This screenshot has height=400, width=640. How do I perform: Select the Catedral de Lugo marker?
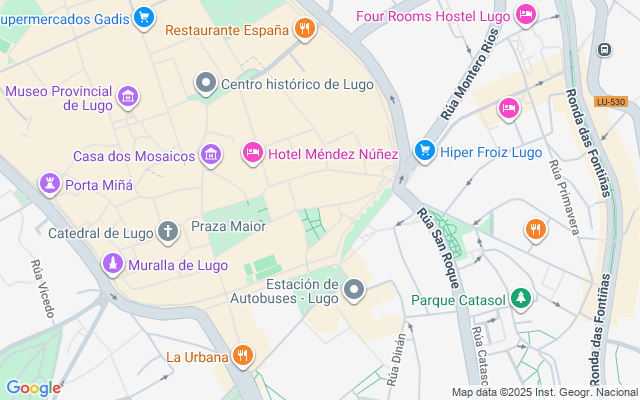pos(168,233)
